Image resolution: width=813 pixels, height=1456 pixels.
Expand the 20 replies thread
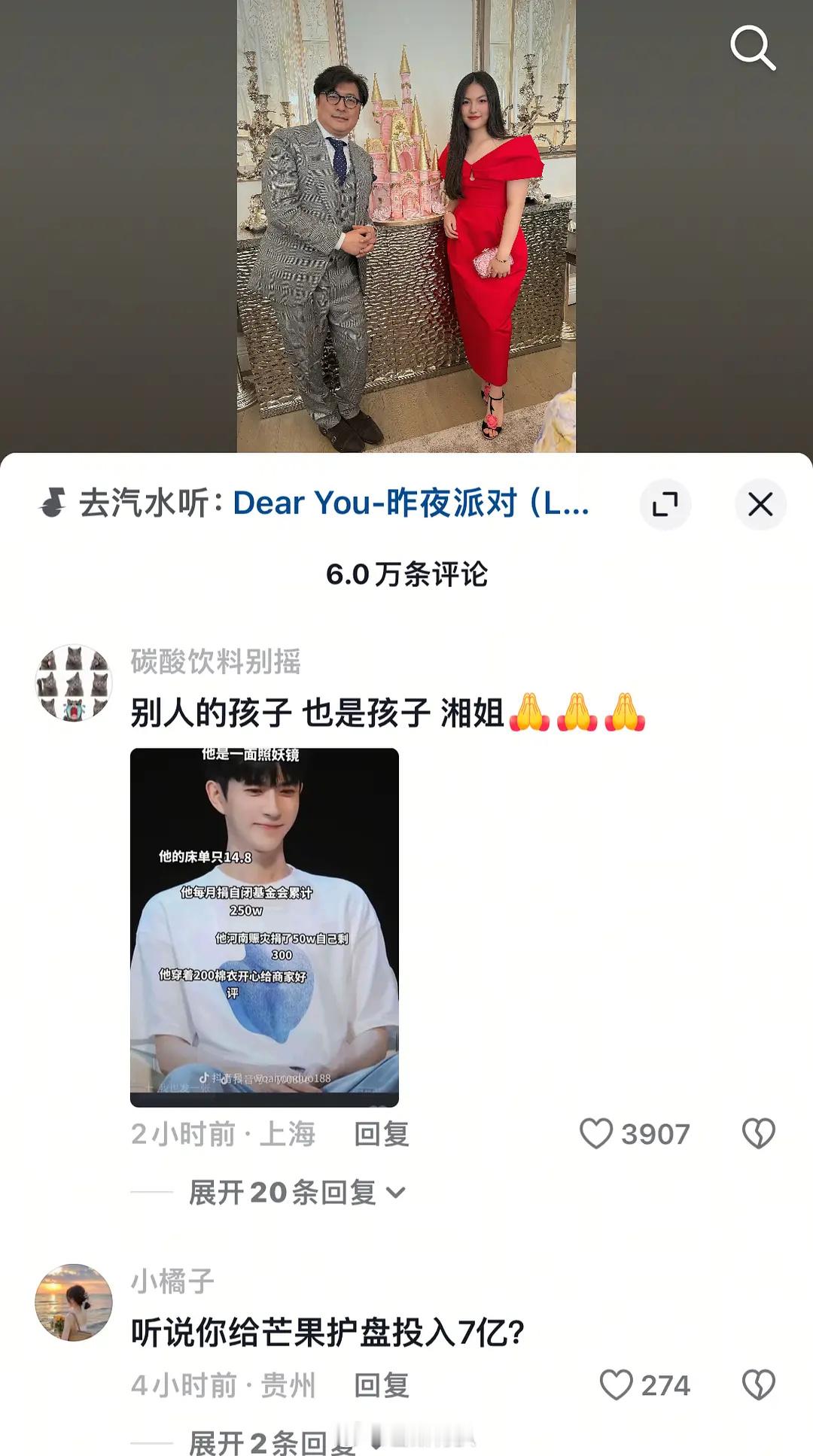tap(297, 1193)
